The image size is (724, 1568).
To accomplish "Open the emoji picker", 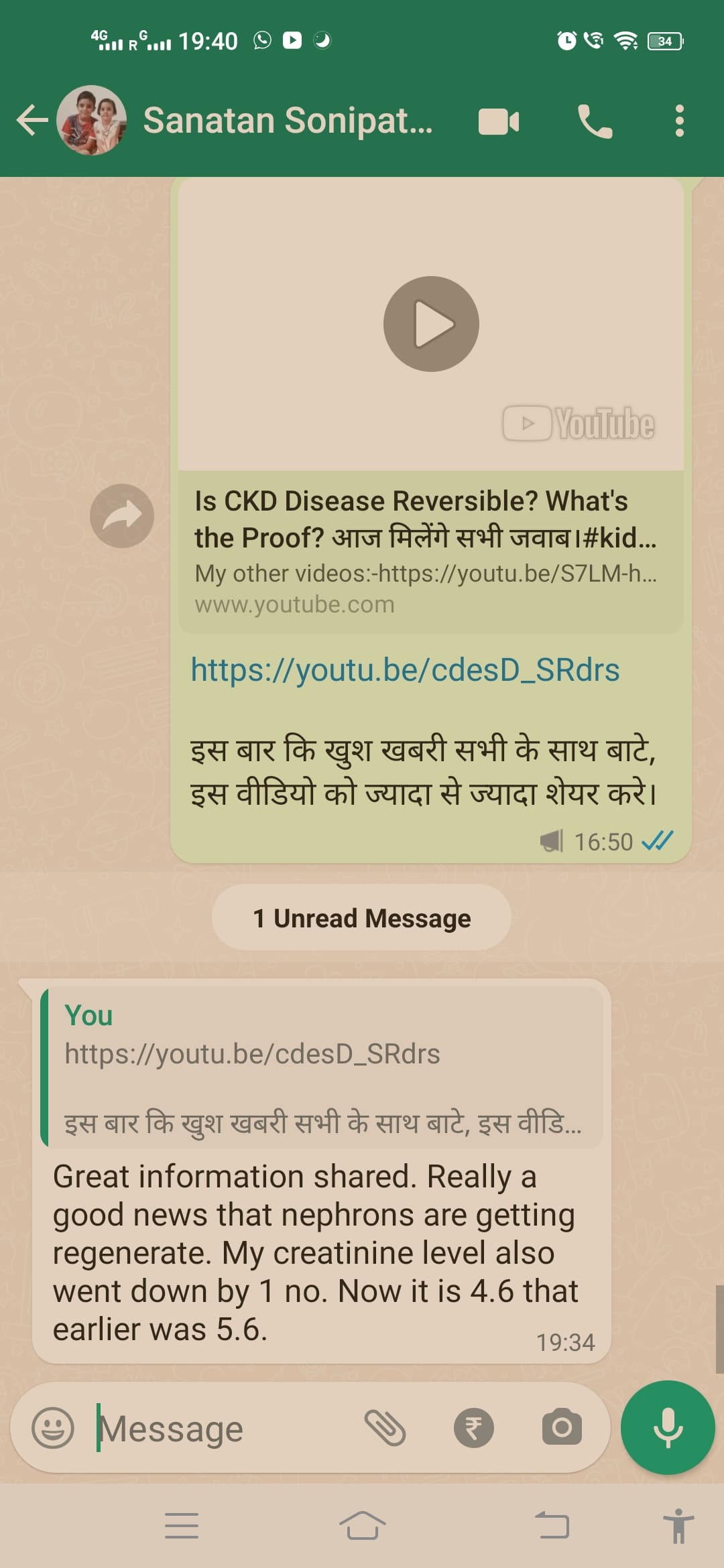I will pyautogui.click(x=53, y=1428).
